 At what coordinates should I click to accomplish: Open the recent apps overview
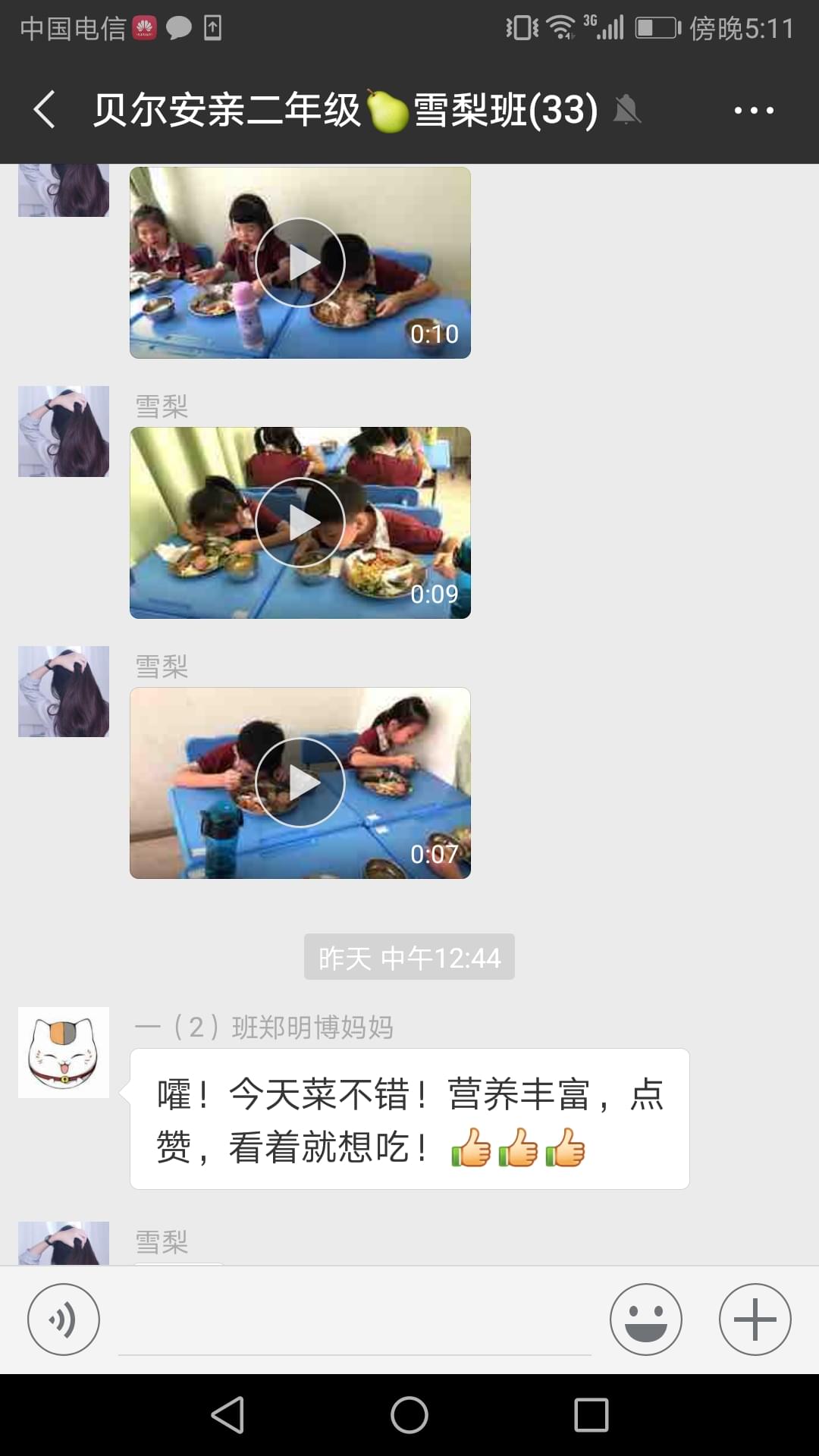click(591, 1415)
